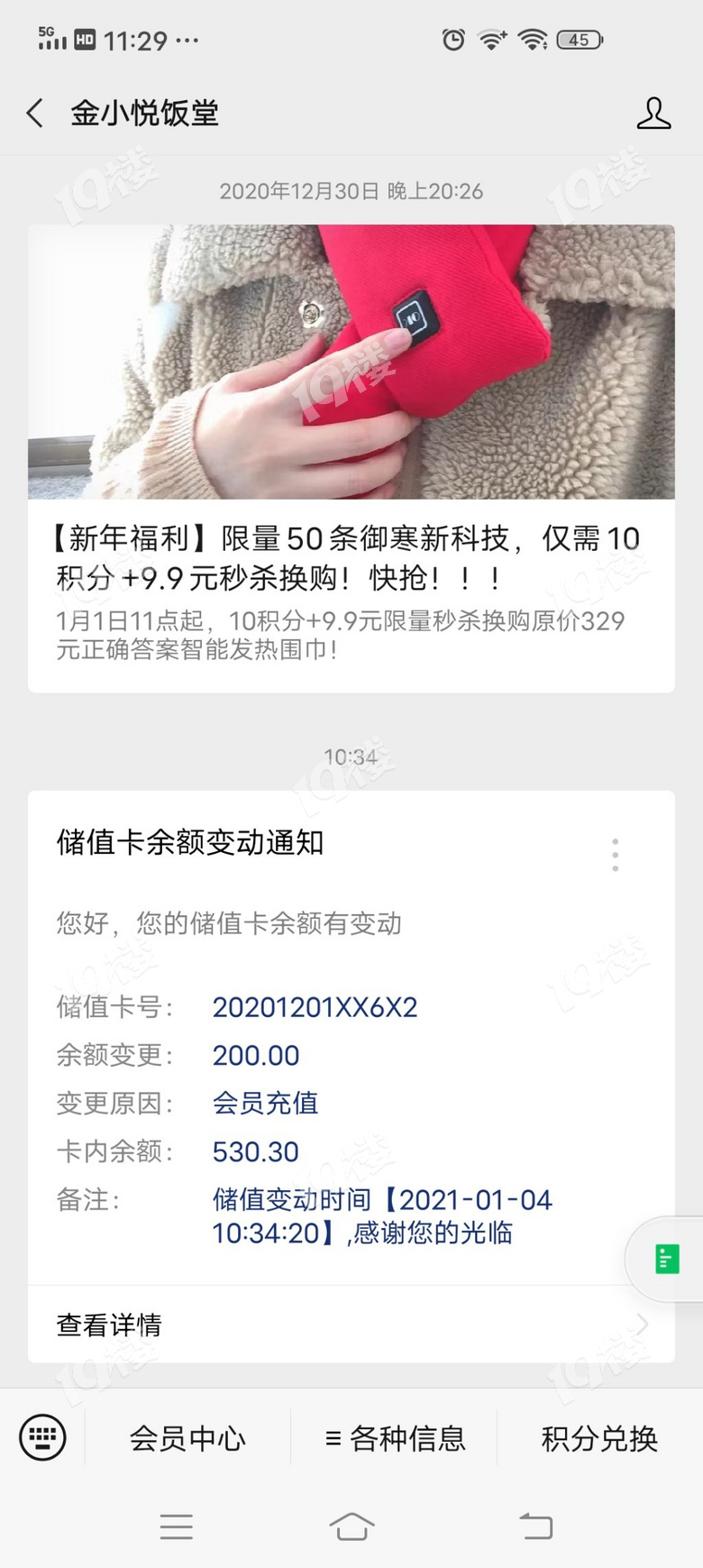Open the 积分兑换 menu
Screen dimensions: 703x1568
(x=600, y=1438)
